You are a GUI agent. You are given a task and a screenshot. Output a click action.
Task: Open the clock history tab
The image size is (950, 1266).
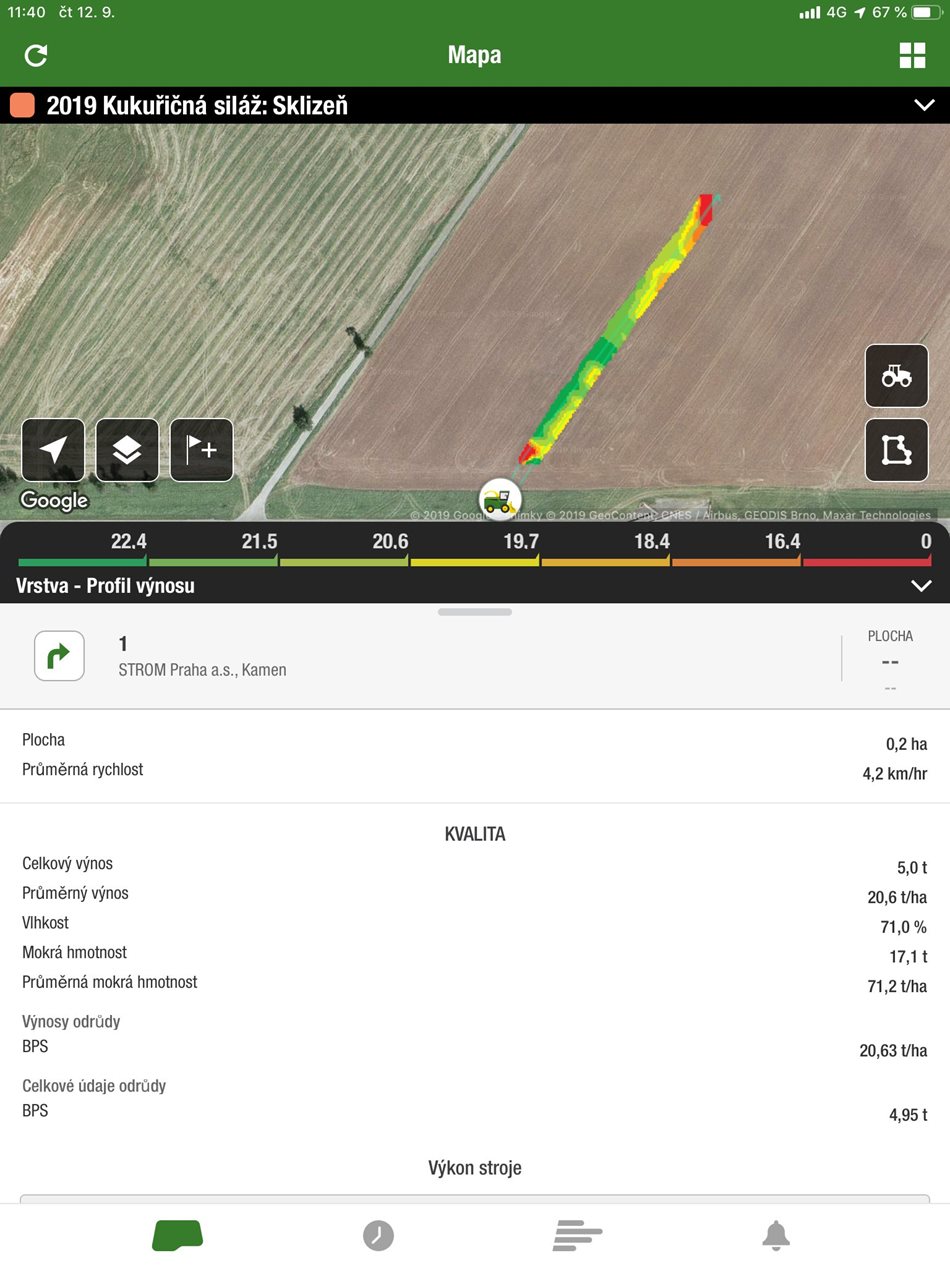click(x=378, y=1235)
